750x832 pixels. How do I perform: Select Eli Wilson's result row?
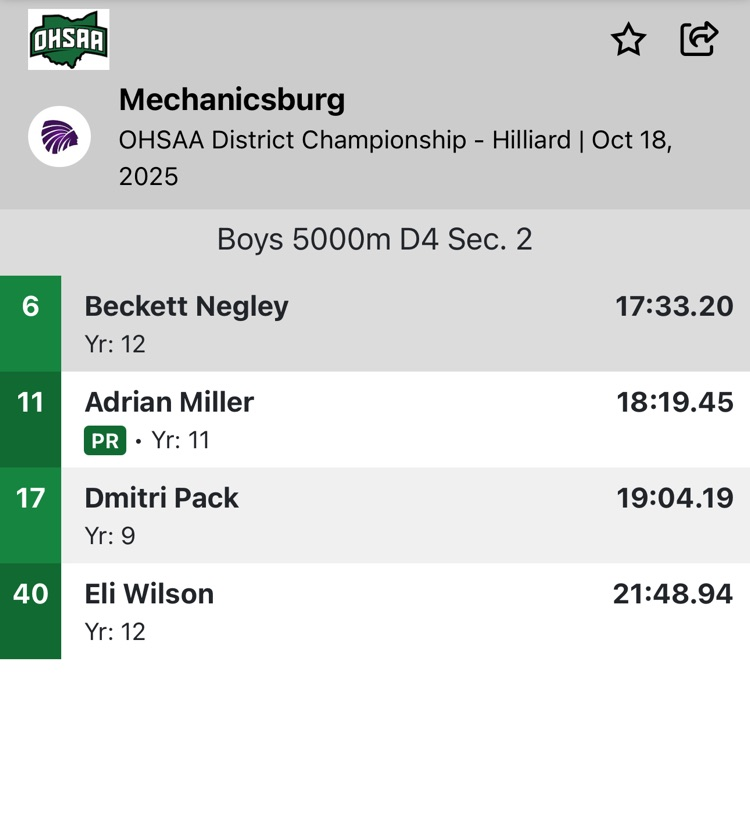click(x=375, y=611)
